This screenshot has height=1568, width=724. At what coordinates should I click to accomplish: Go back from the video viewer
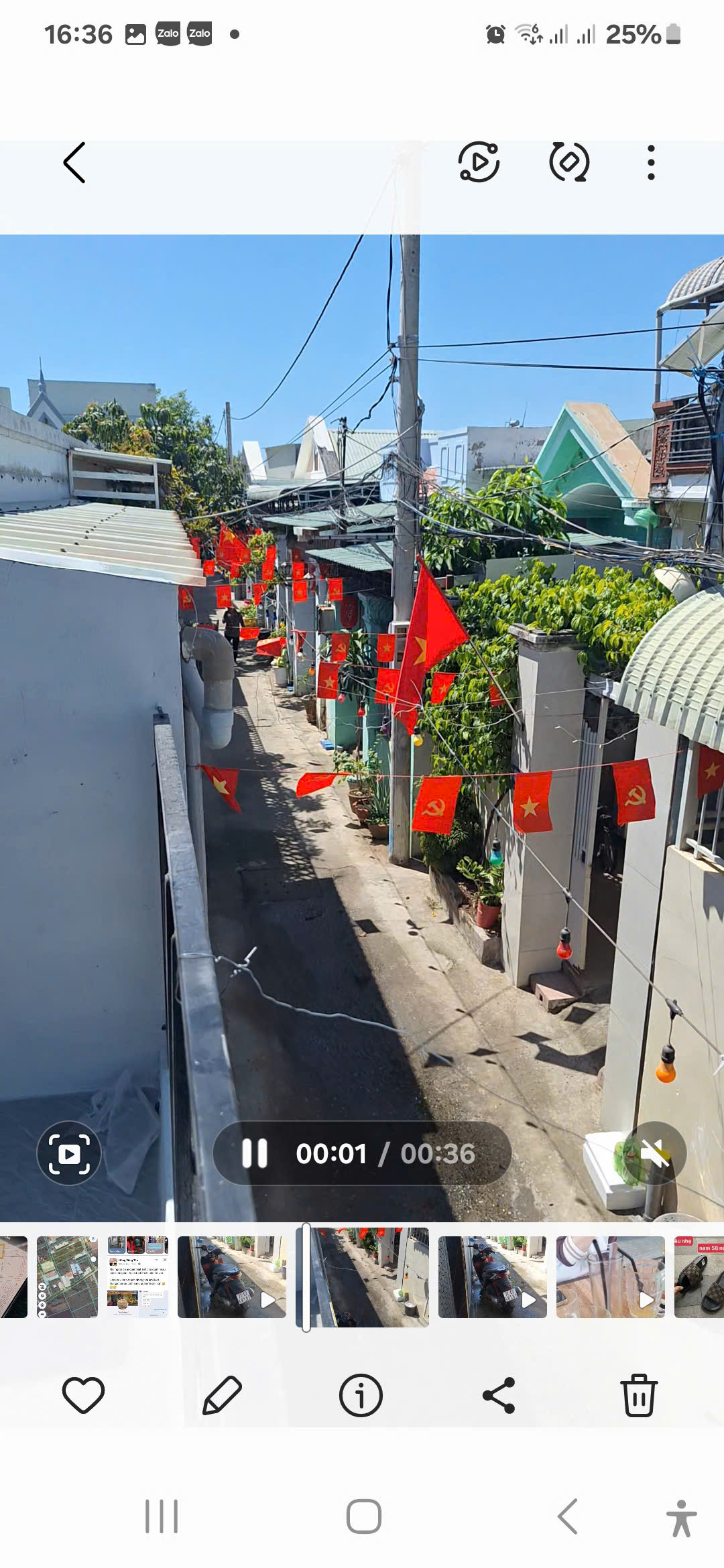74,163
